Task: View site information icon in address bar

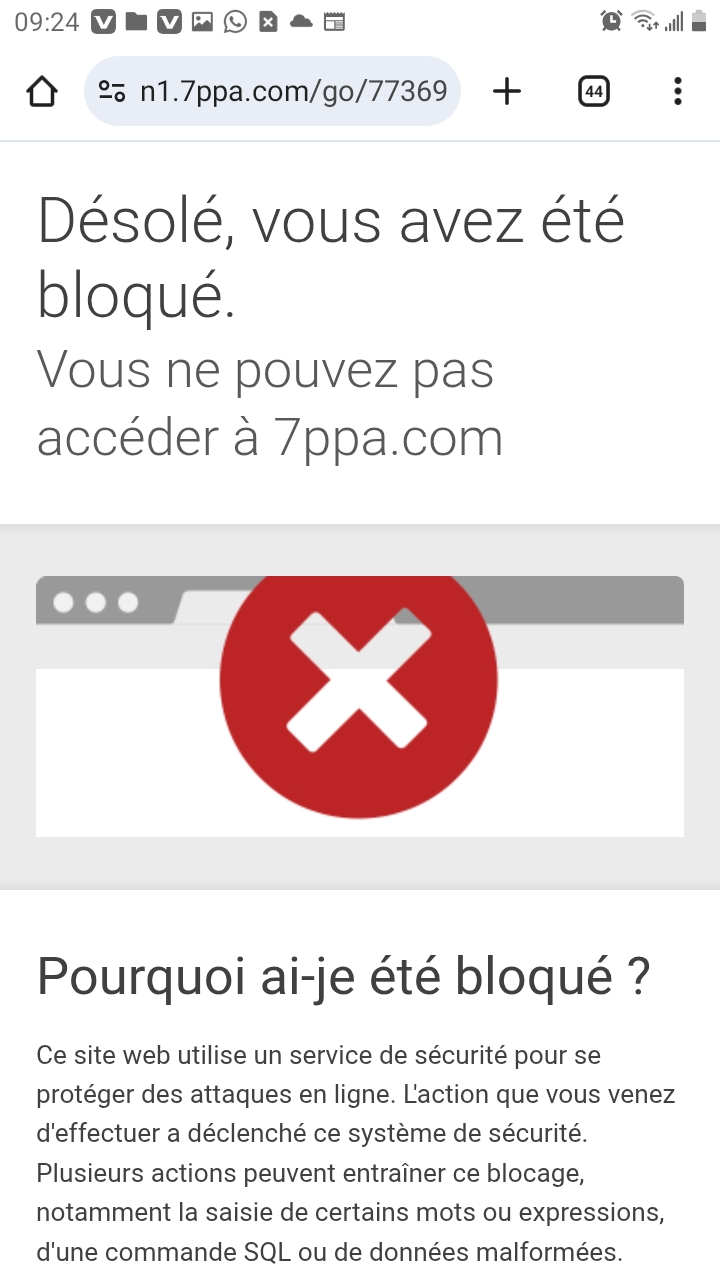Action: [x=112, y=92]
